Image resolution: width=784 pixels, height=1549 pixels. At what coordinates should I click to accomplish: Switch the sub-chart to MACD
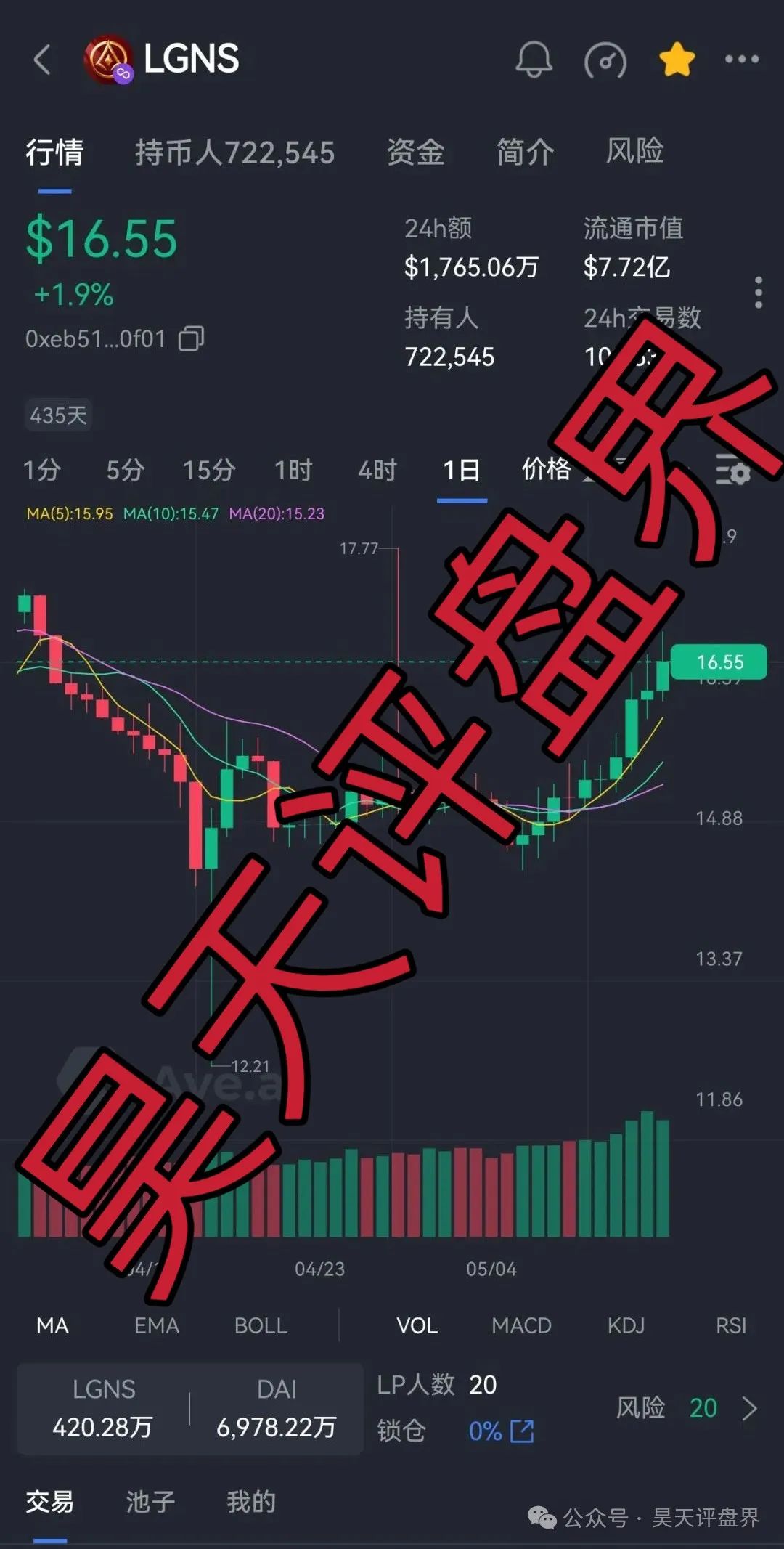tap(521, 1325)
